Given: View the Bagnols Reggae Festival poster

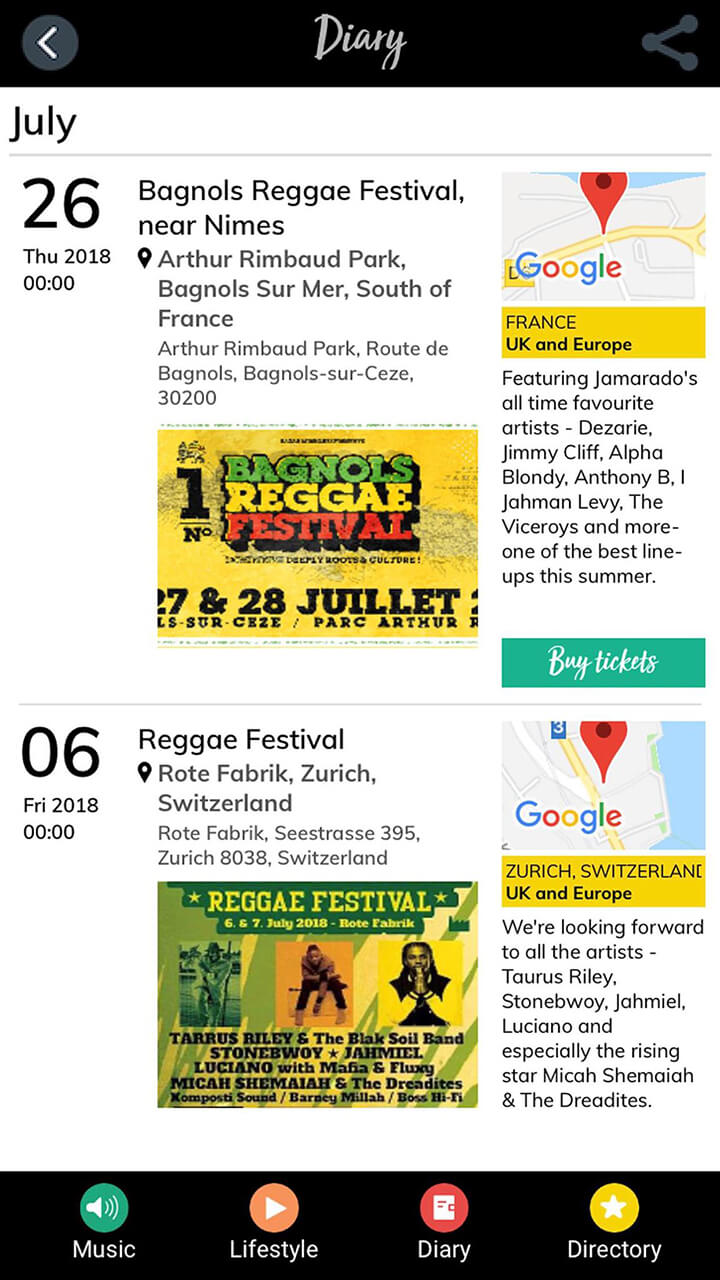Looking at the screenshot, I should pyautogui.click(x=317, y=536).
